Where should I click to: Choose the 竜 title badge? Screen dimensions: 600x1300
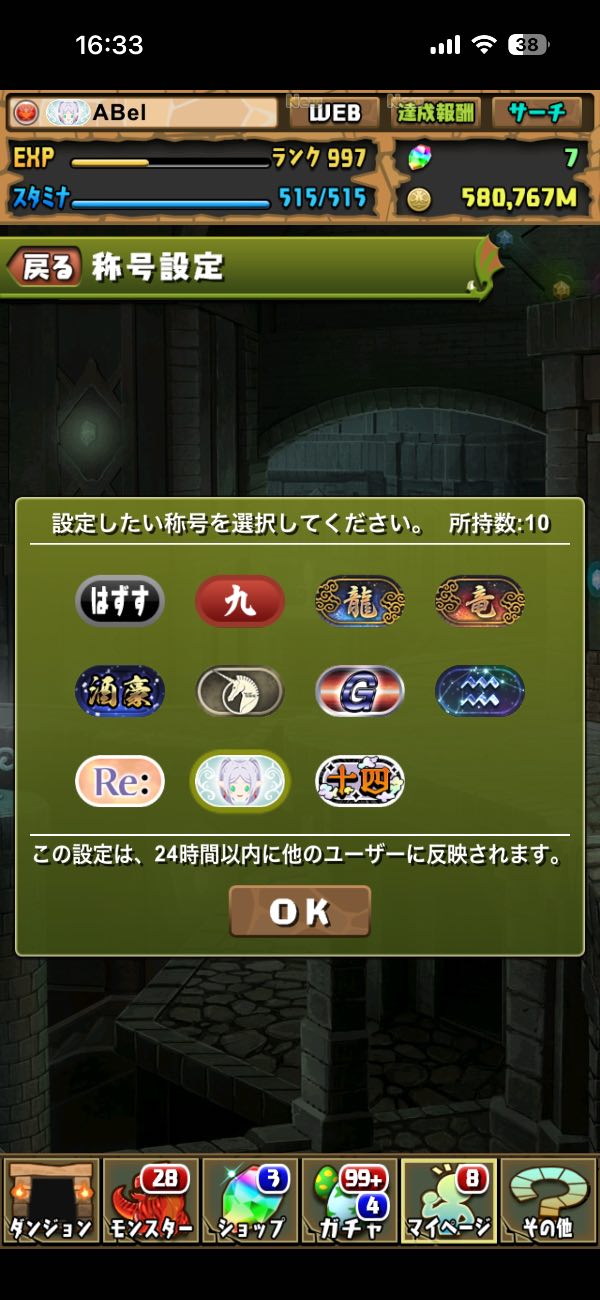coord(480,601)
